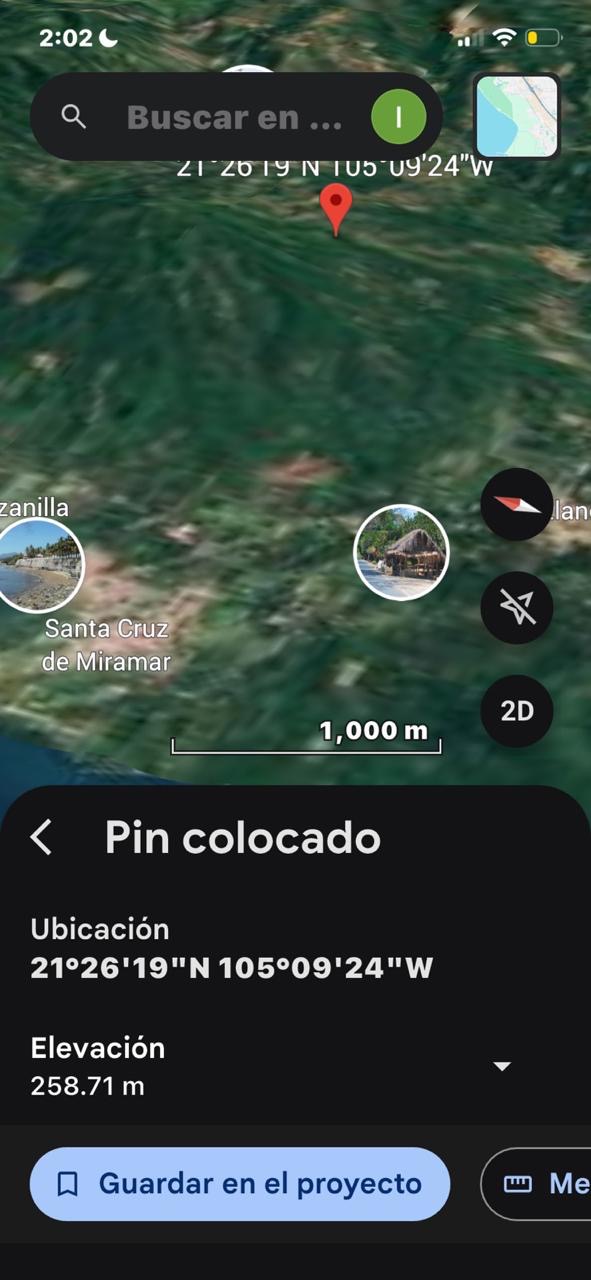Tap the crossed-out location arrow button
591x1280 pixels.
[x=516, y=607]
